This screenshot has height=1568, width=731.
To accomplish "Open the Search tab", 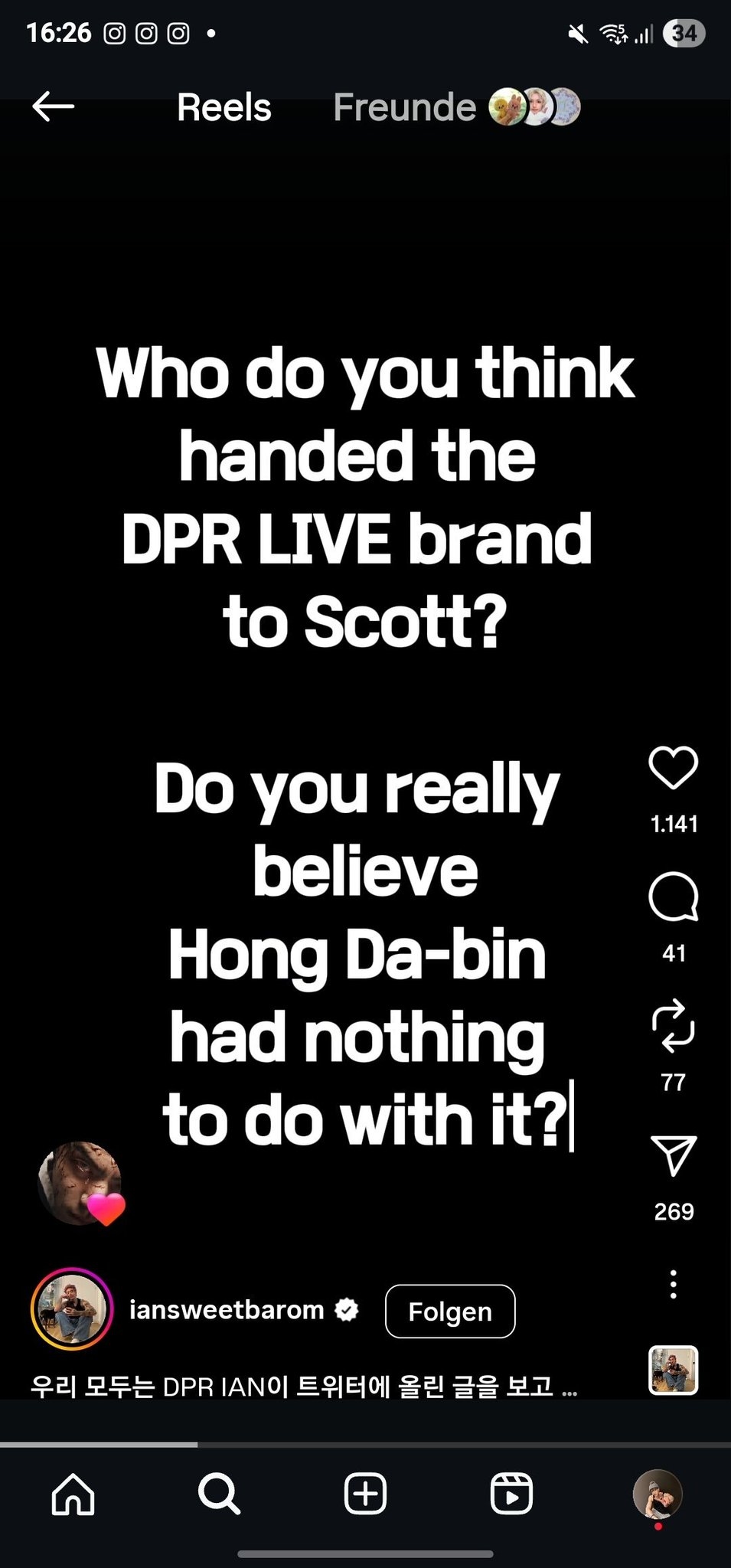I will coord(219,1494).
